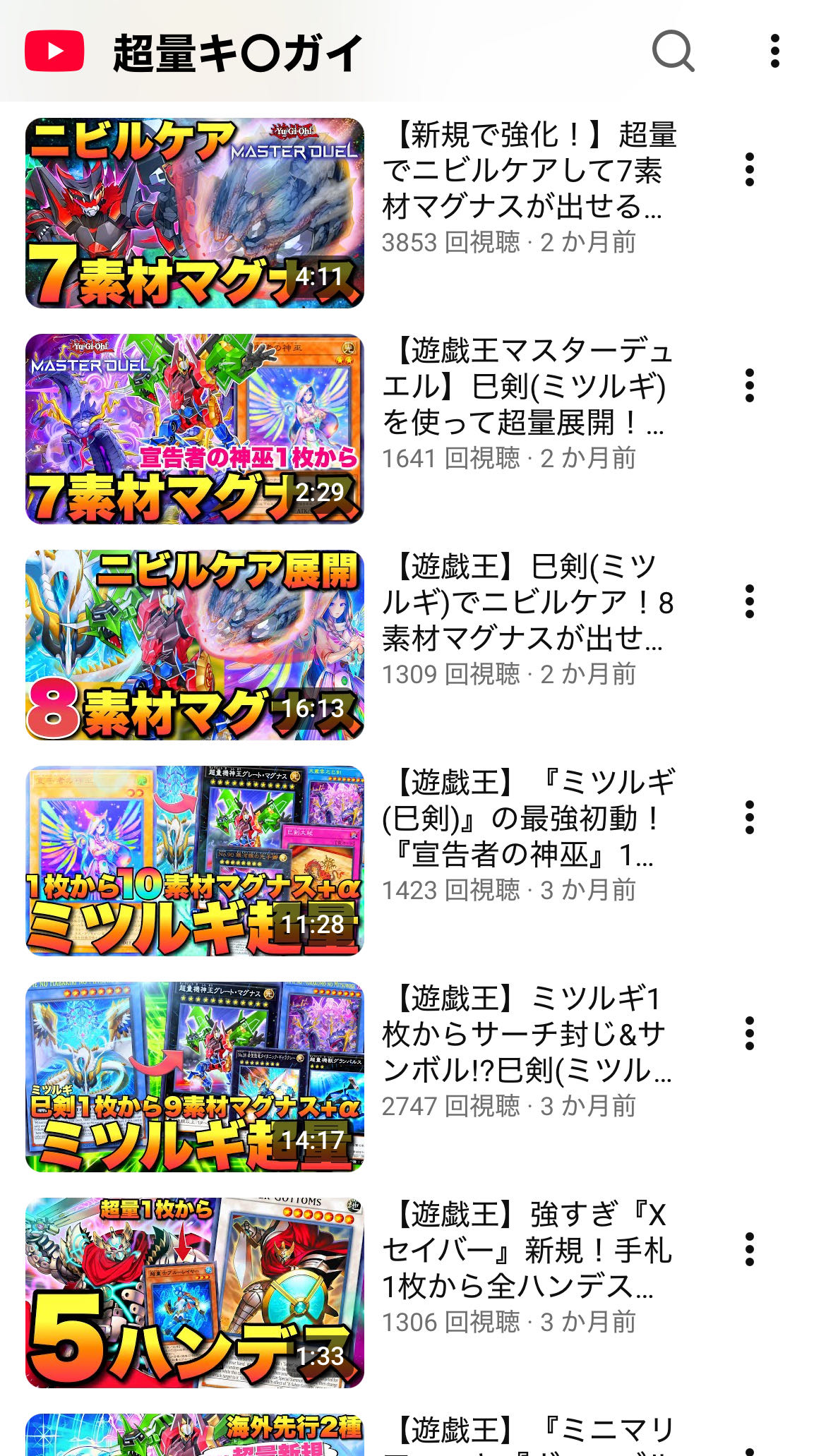The width and height of the screenshot is (826, 1456).
Task: Open the 強すぎ『Xセイバー』新規 video title
Action: (x=527, y=1250)
